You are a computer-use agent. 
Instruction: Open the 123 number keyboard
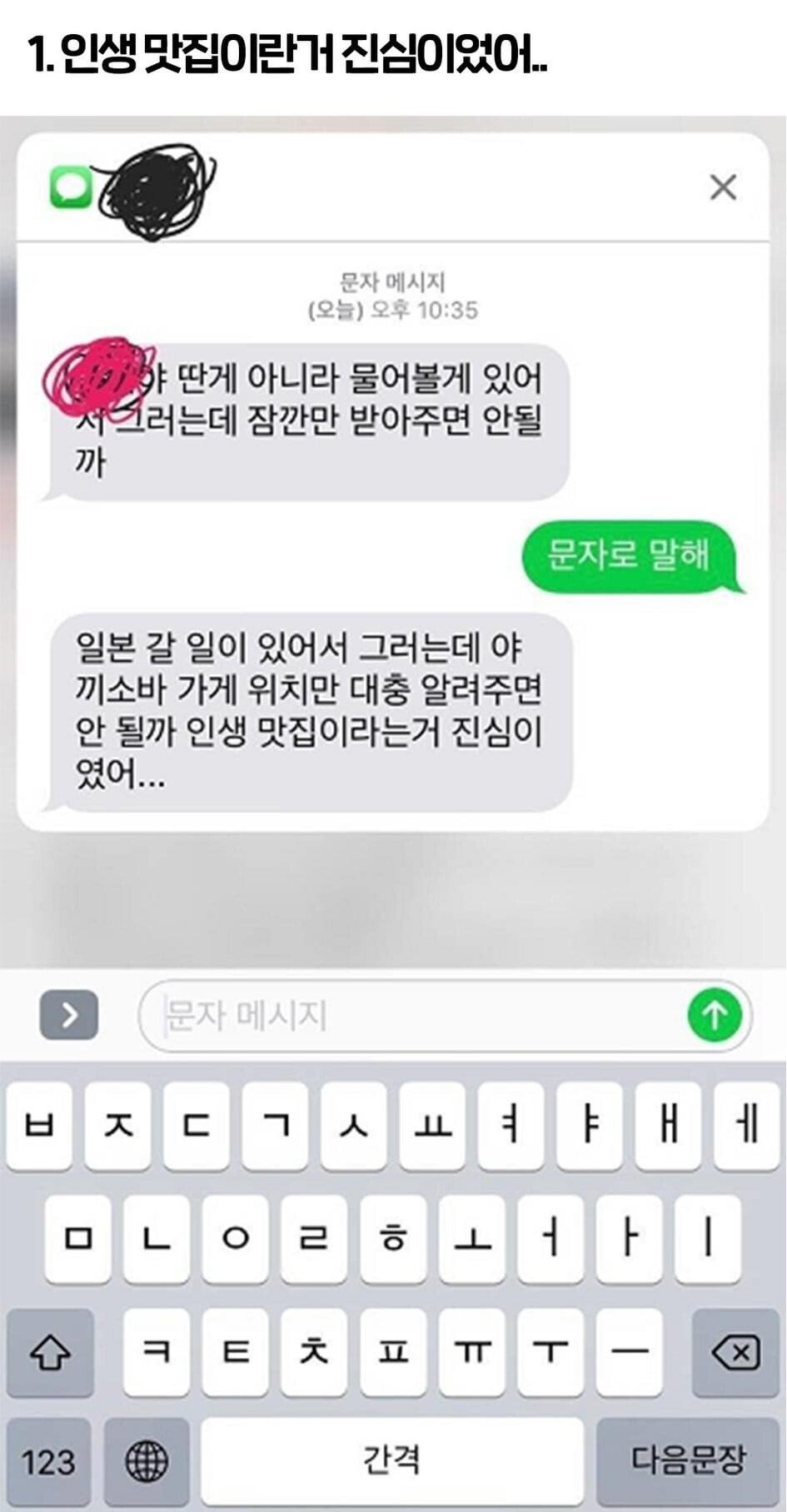coord(47,1461)
